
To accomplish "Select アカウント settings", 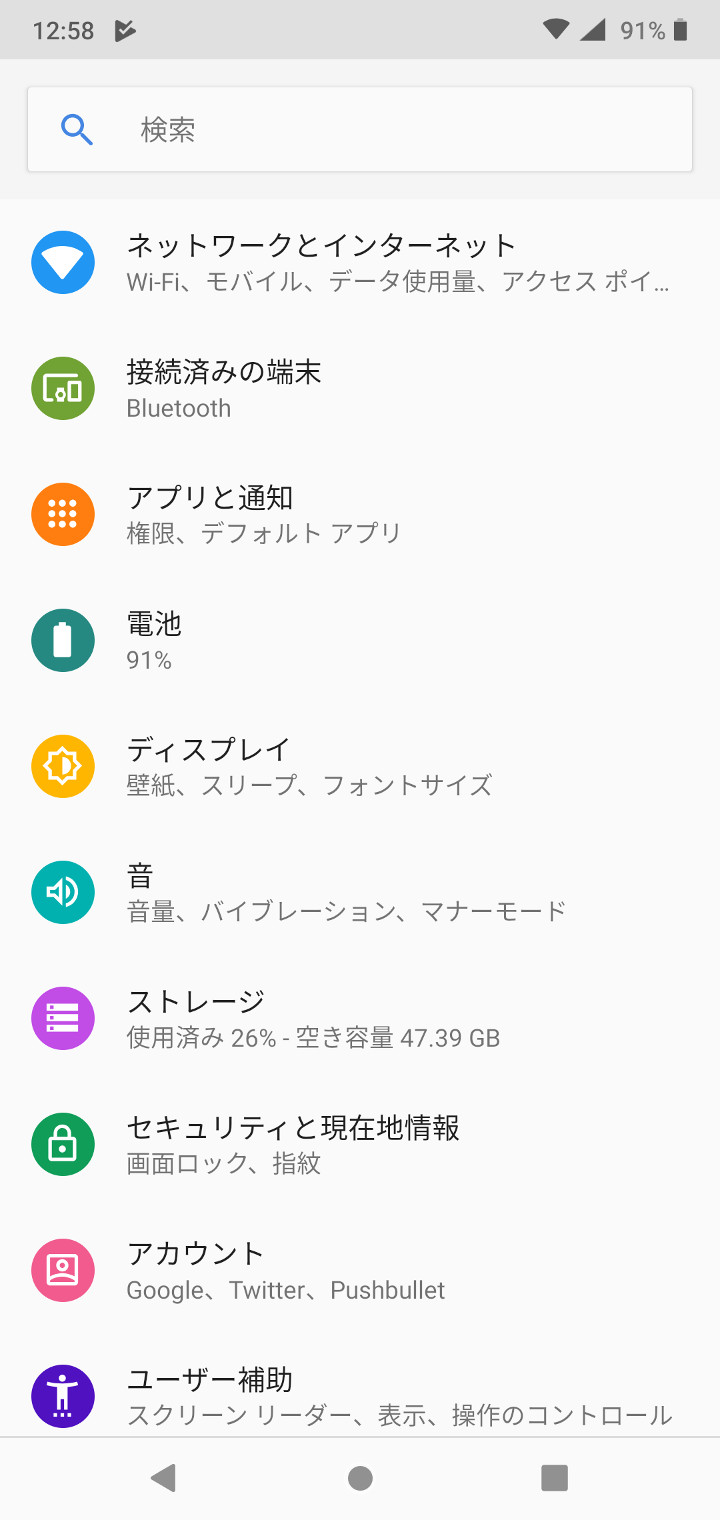I will [360, 1270].
